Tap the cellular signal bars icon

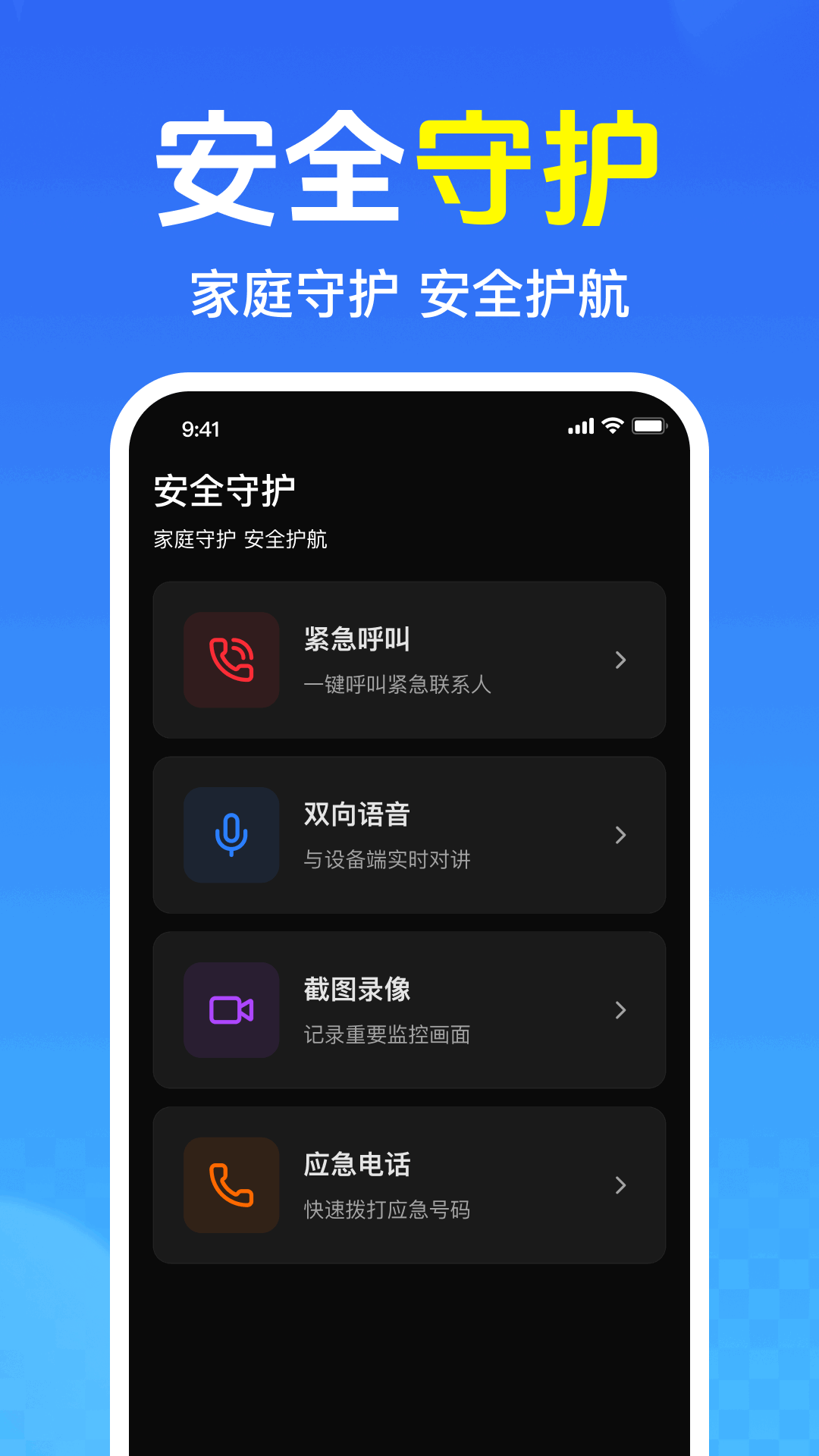tap(580, 427)
